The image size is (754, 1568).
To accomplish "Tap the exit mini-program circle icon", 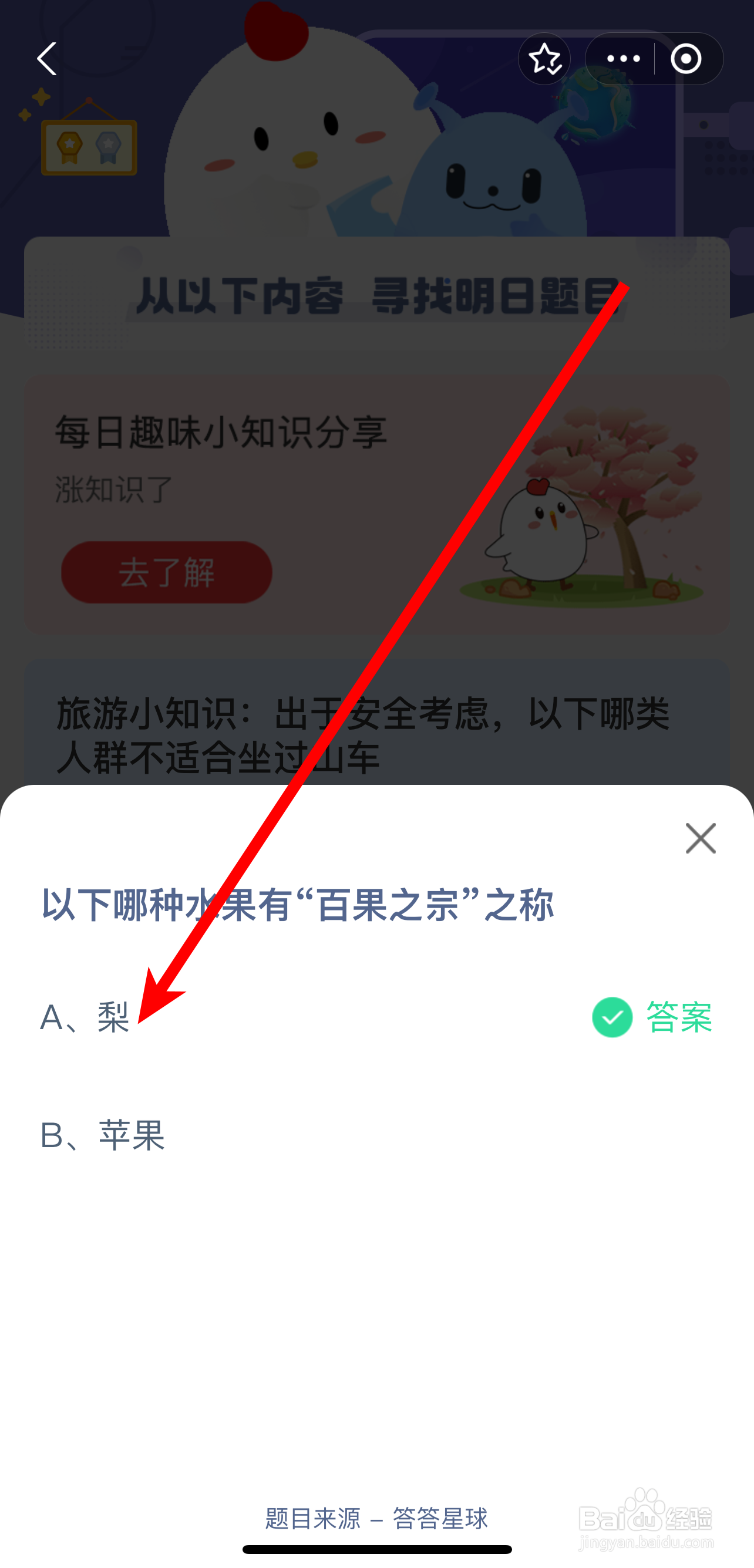I will pos(686,59).
